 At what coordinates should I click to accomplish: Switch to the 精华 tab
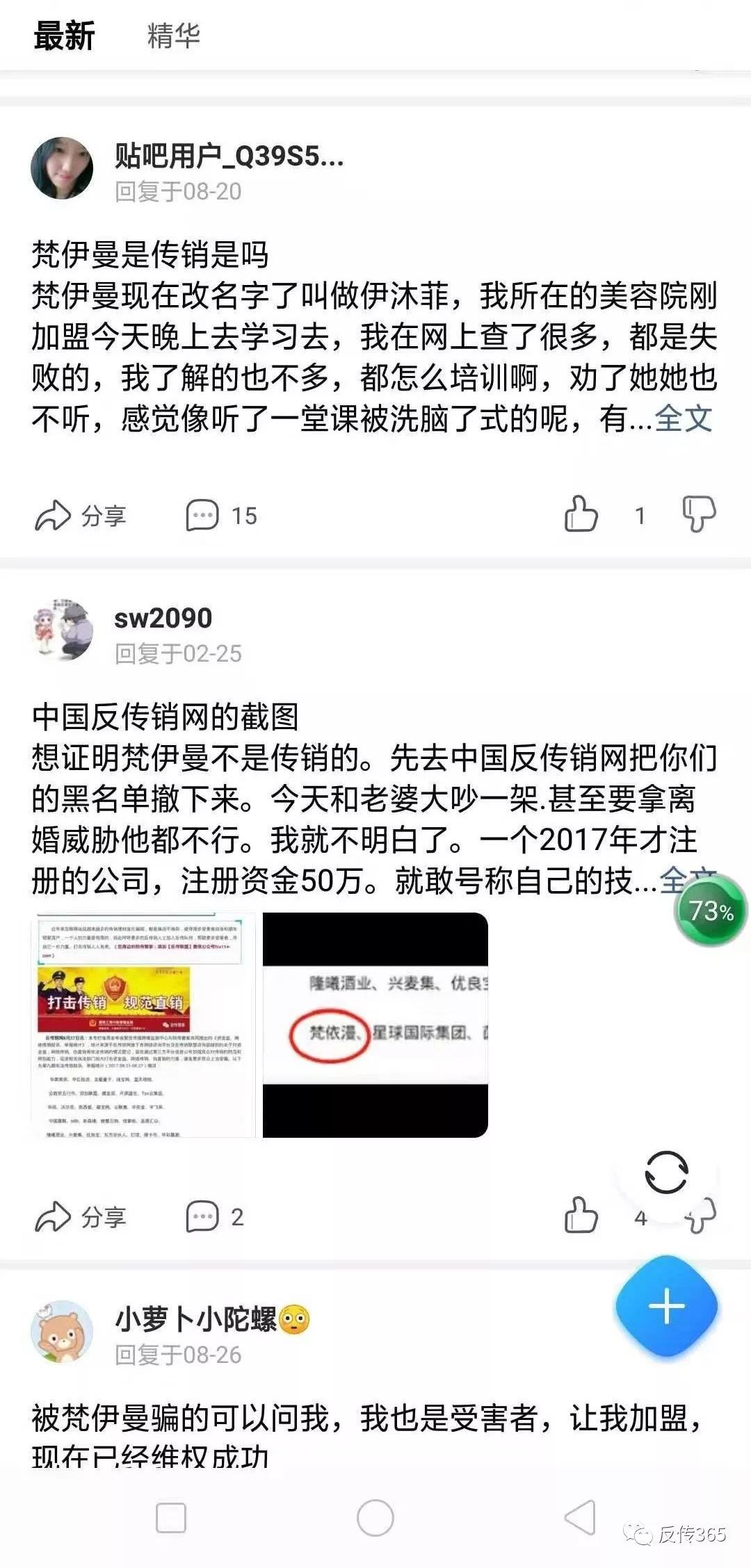tap(173, 35)
